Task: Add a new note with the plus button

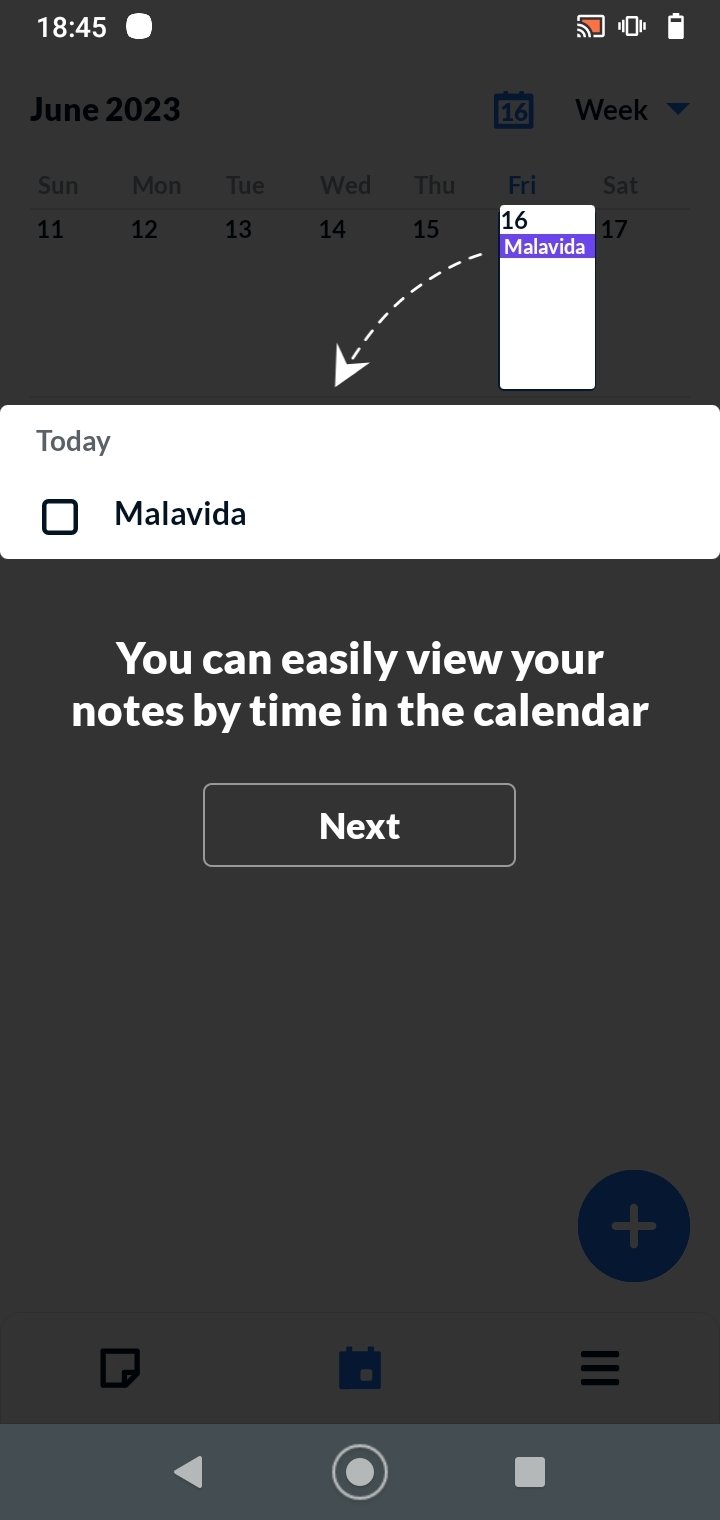Action: tap(634, 1226)
